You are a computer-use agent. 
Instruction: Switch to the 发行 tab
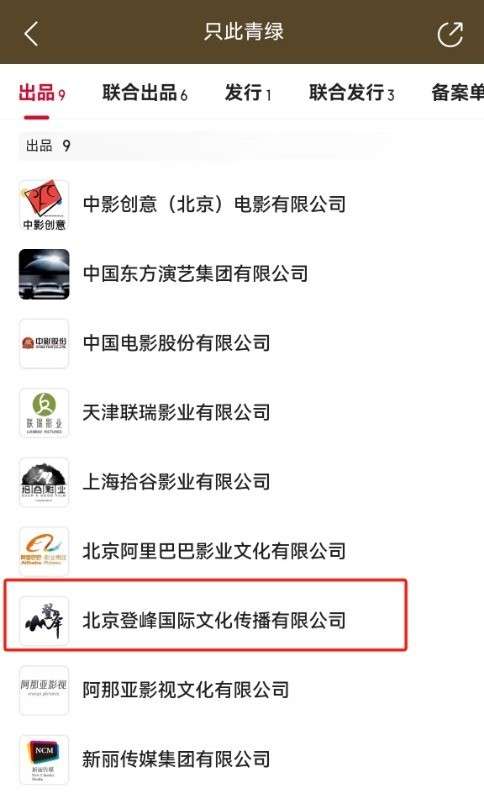248,93
